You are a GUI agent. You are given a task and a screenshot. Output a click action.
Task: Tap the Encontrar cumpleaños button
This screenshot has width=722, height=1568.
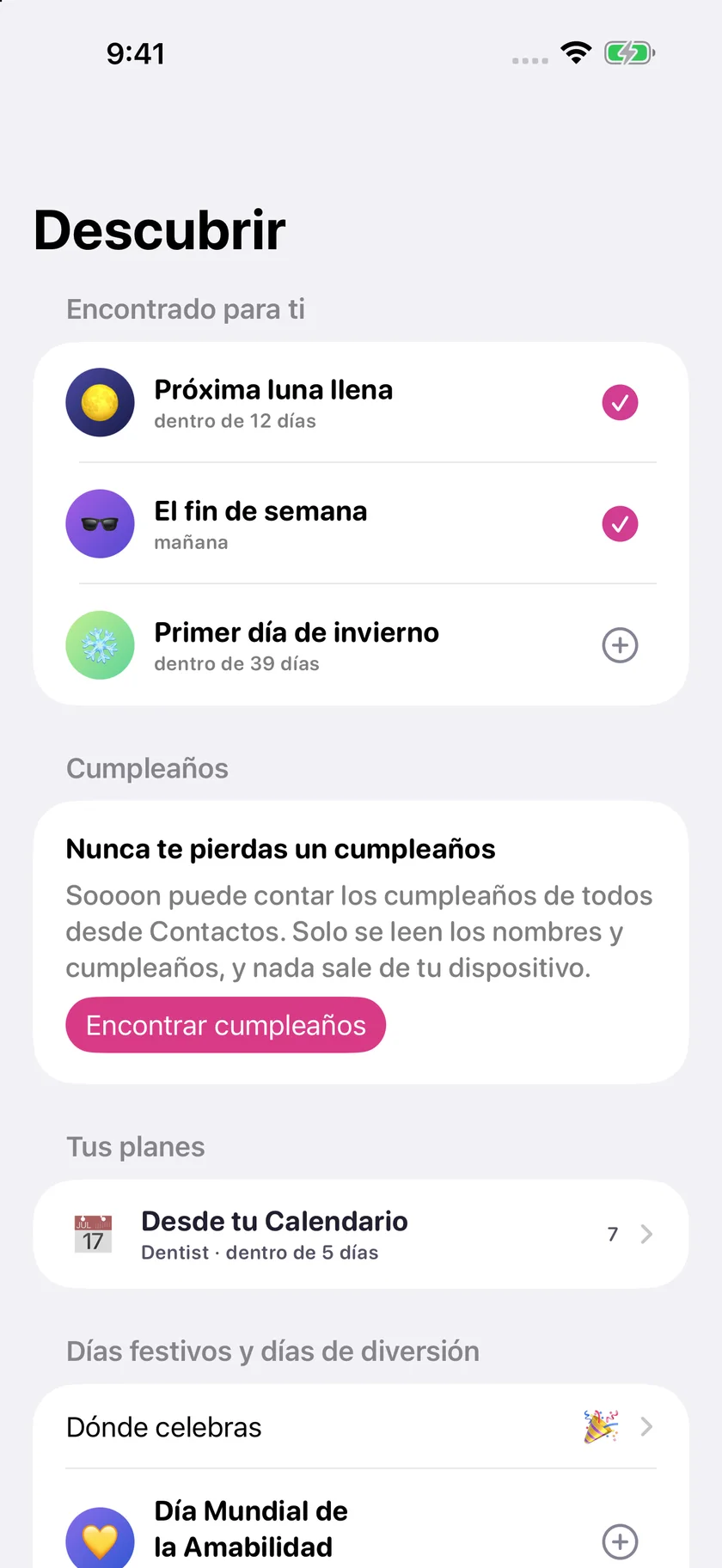click(x=225, y=1025)
